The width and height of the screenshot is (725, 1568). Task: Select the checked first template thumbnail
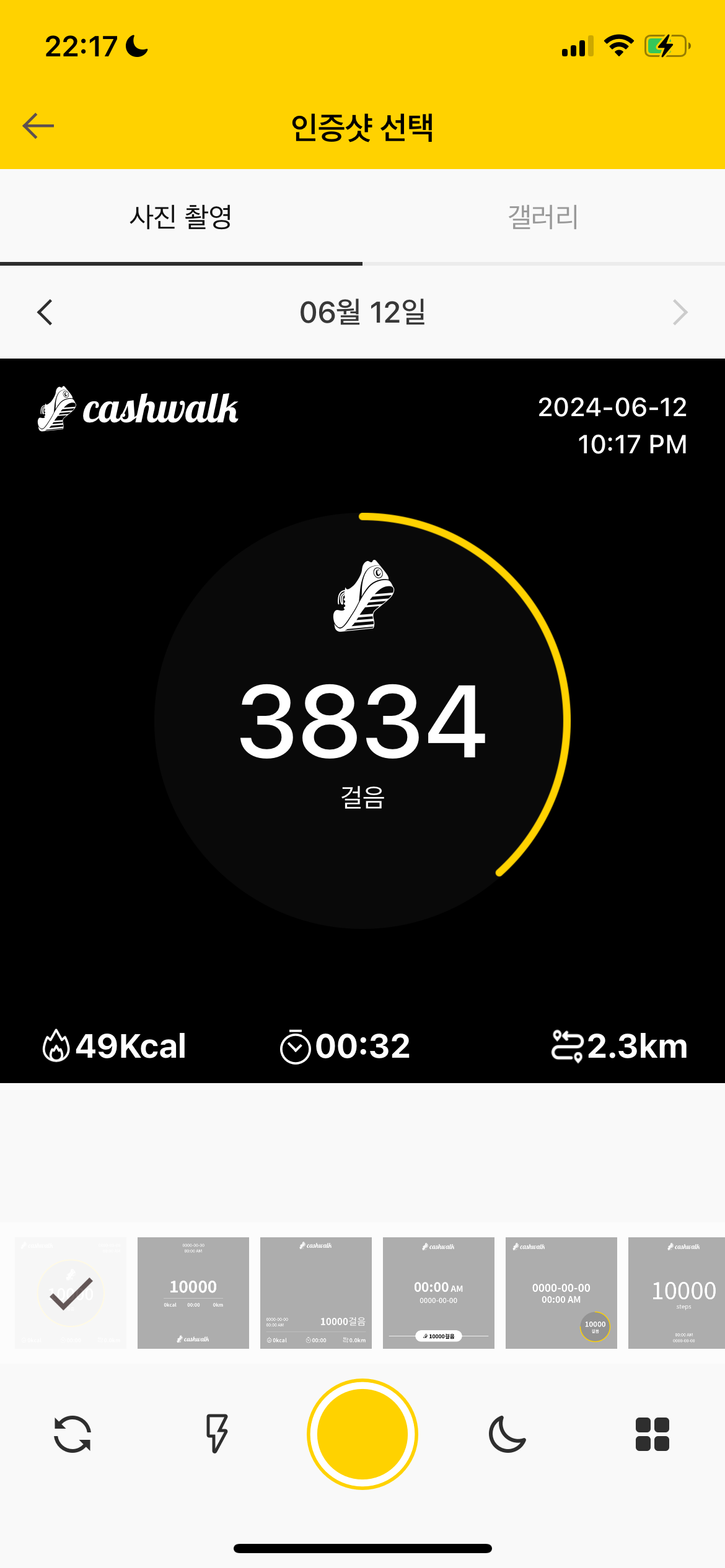point(71,1293)
